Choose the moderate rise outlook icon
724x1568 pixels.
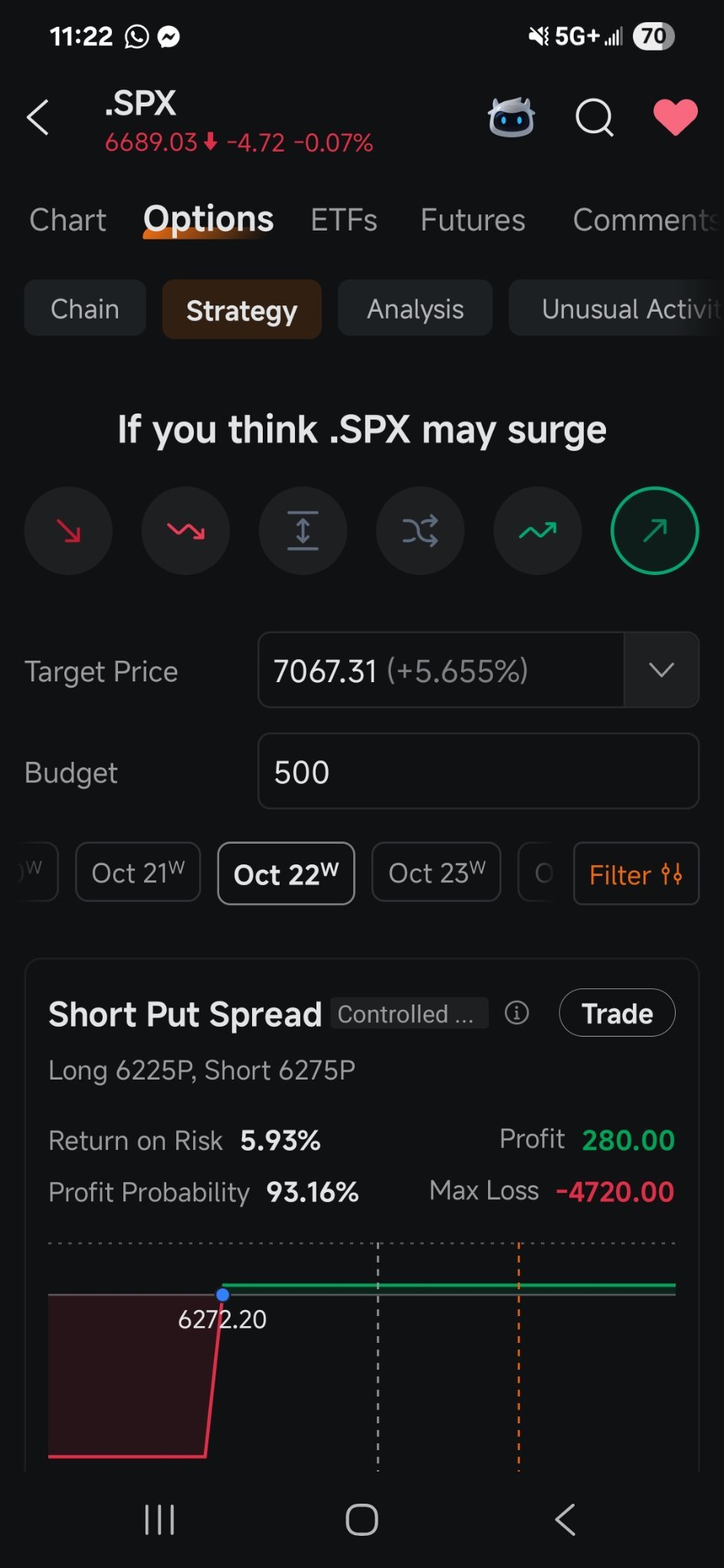pos(538,531)
